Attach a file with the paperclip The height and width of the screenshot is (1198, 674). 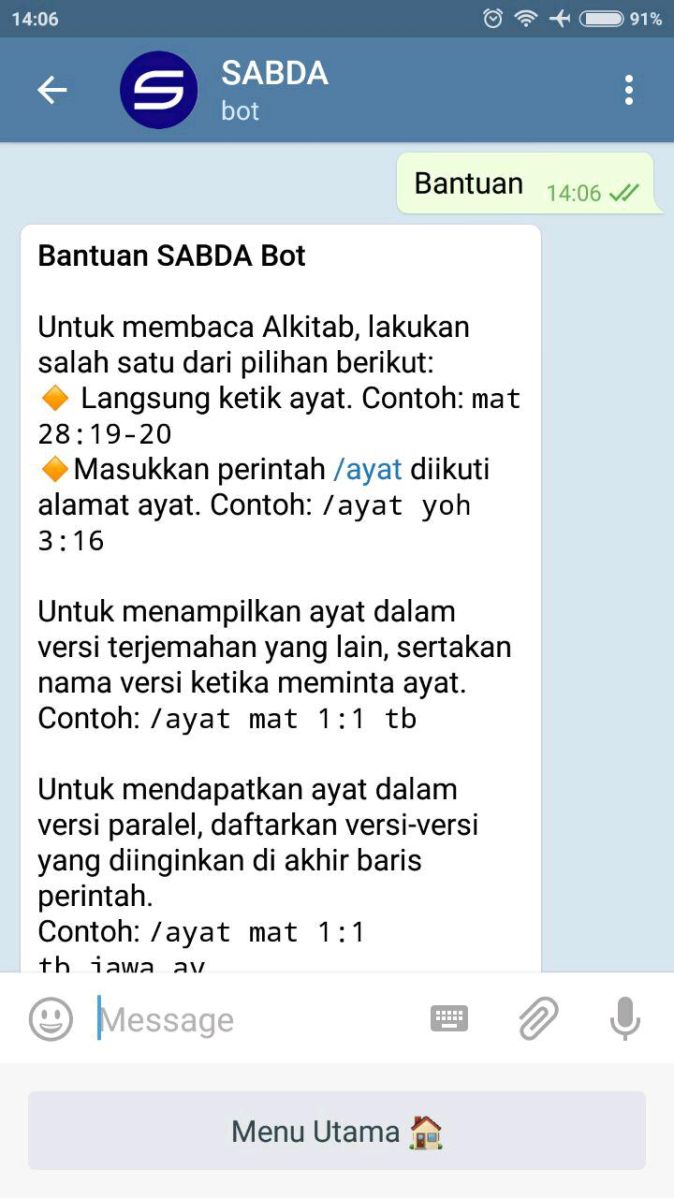point(539,1018)
